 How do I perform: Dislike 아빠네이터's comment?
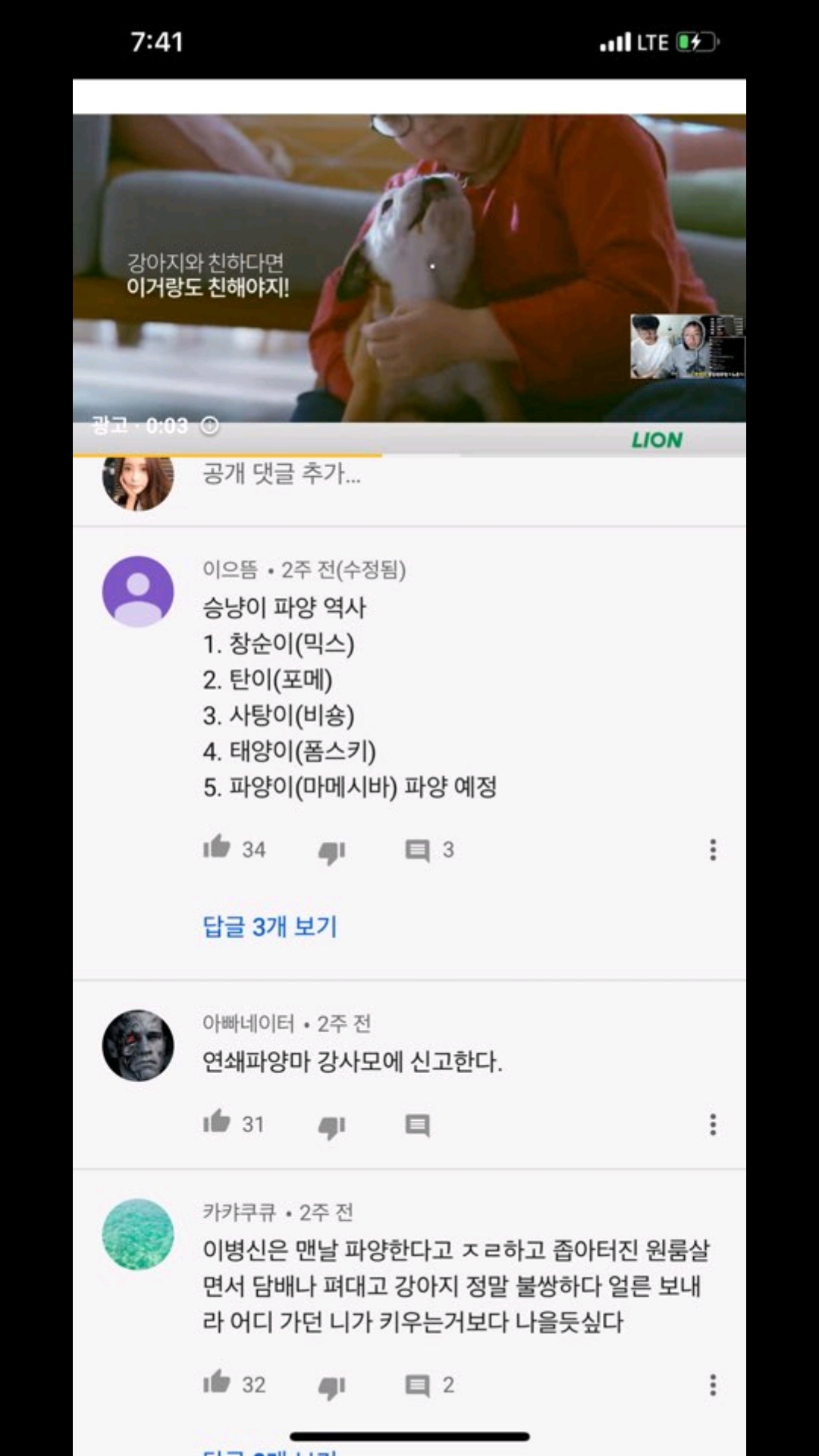(x=331, y=1126)
